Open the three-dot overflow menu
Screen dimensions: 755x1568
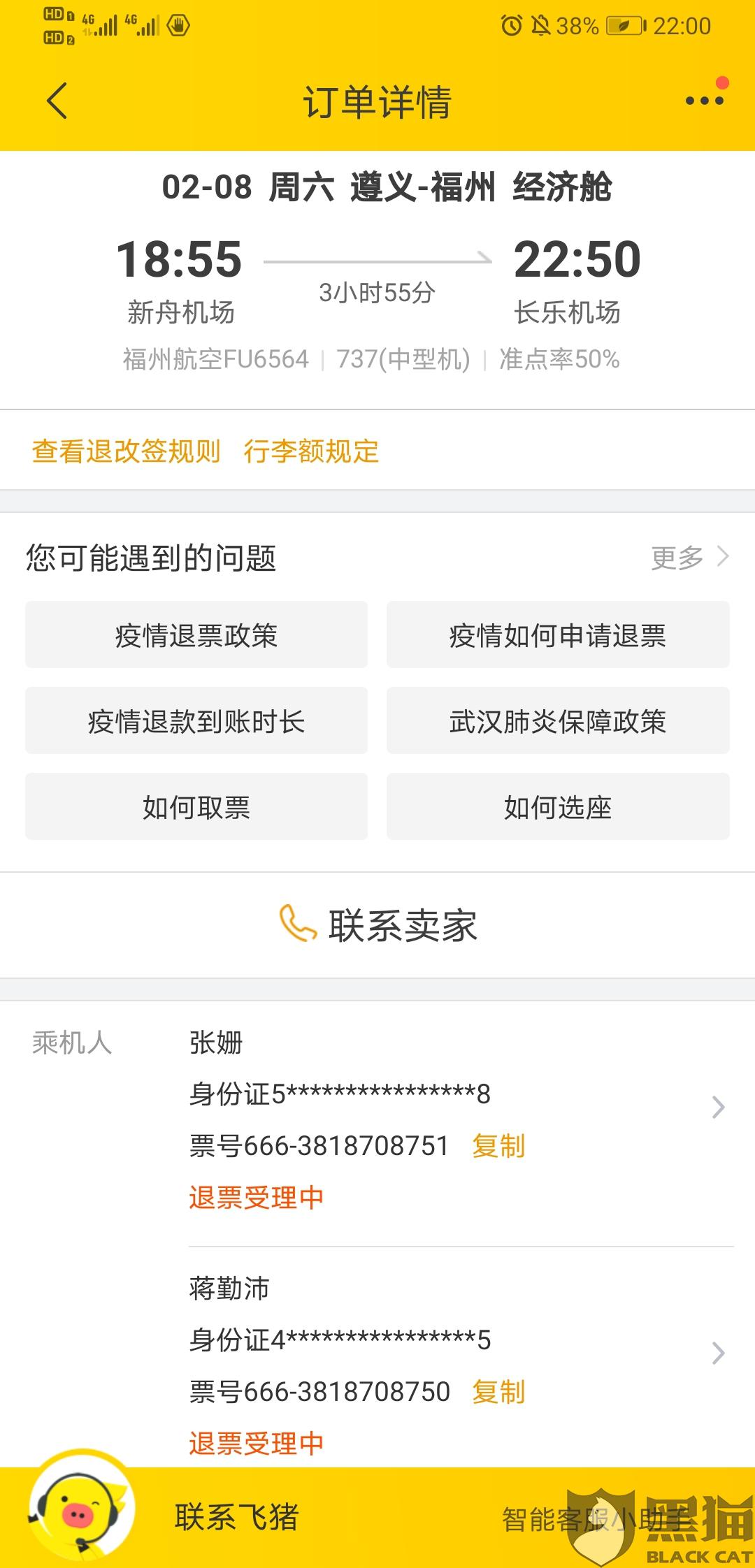click(704, 101)
